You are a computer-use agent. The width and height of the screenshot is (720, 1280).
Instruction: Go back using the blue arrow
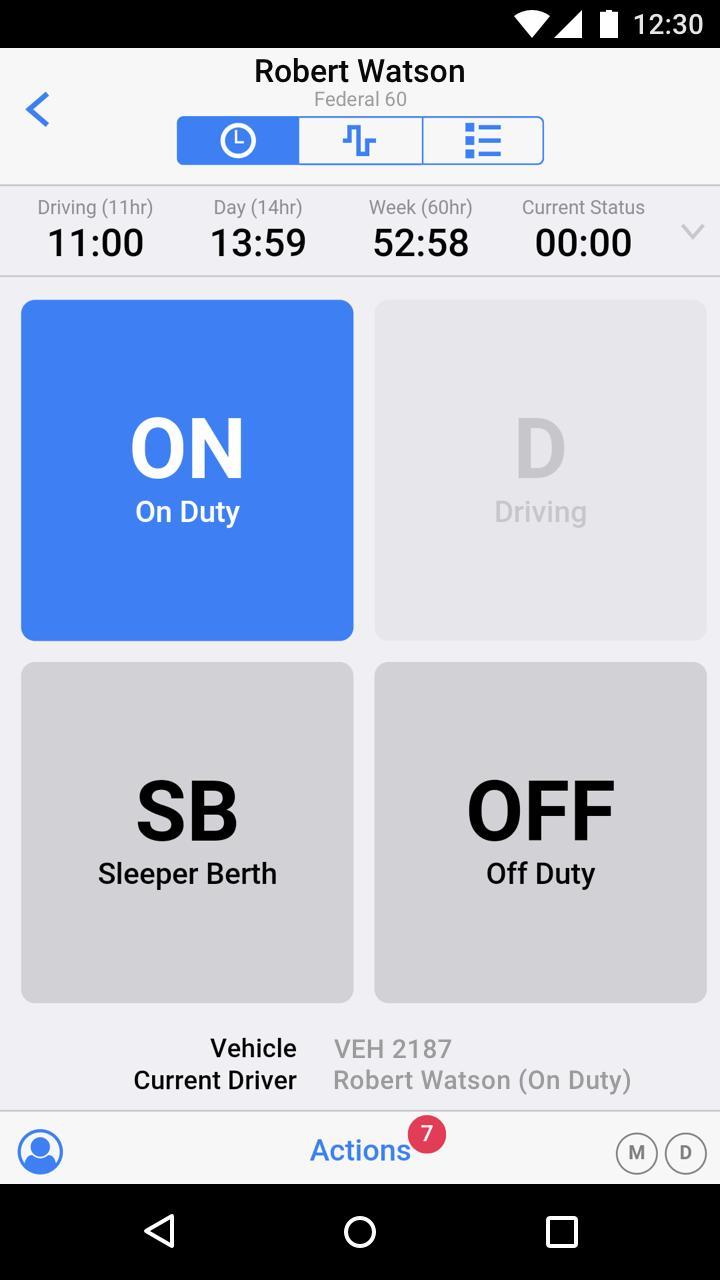(x=38, y=109)
